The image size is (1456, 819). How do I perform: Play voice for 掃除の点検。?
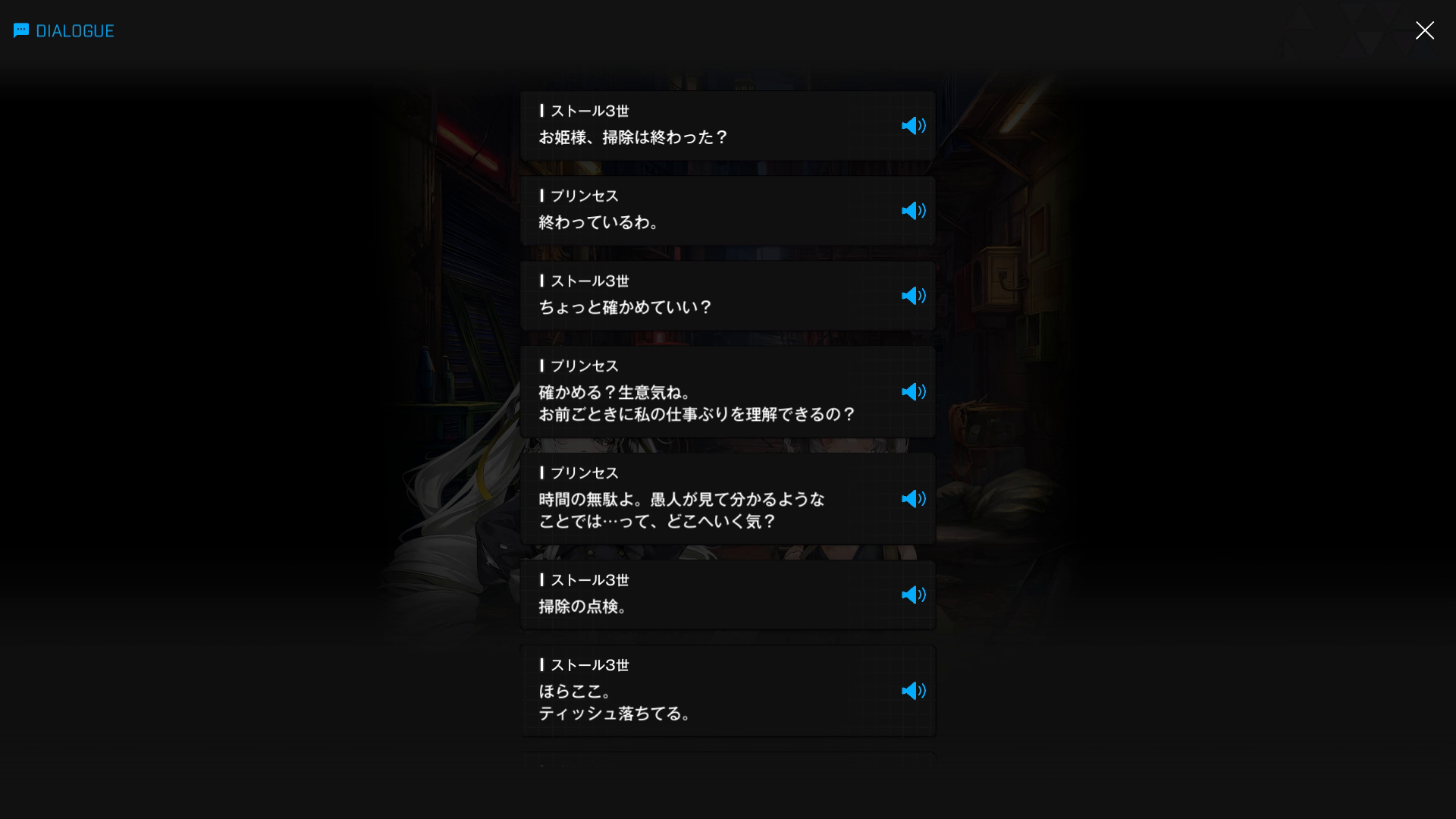coord(913,595)
